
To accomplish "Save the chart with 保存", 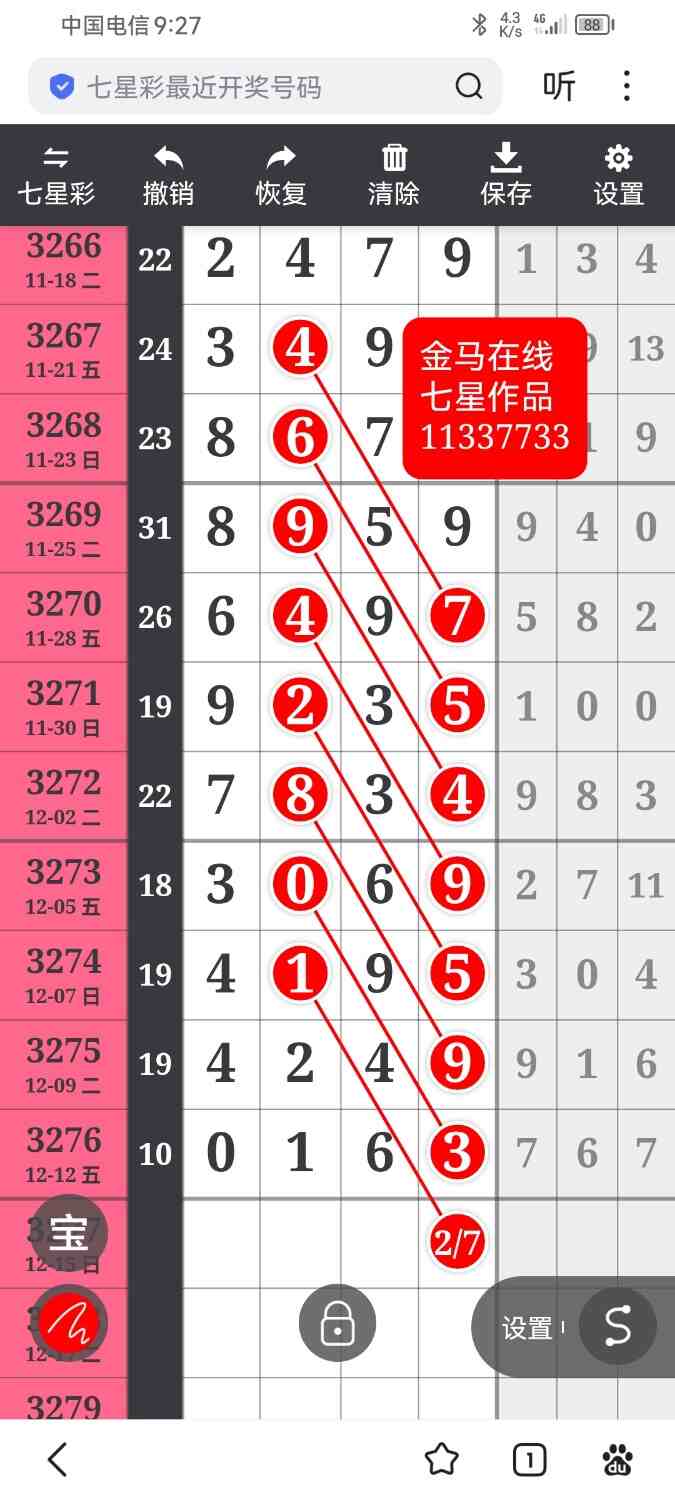I will click(x=506, y=175).
